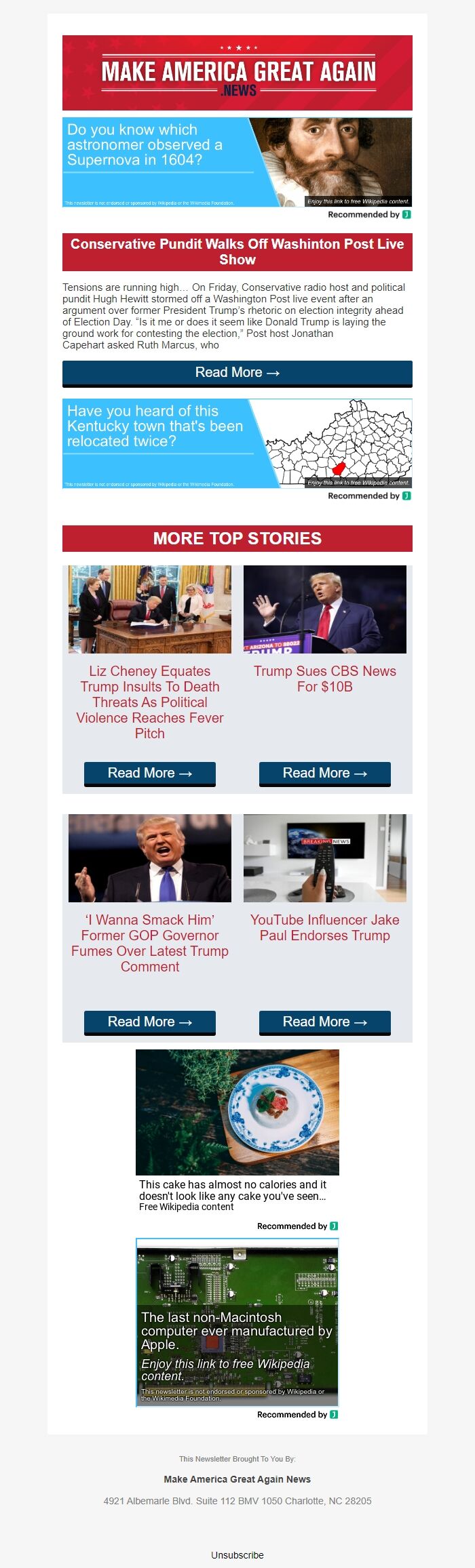Unsubscribe from this newsletter
The height and width of the screenshot is (1568, 475).
pos(237,1555)
